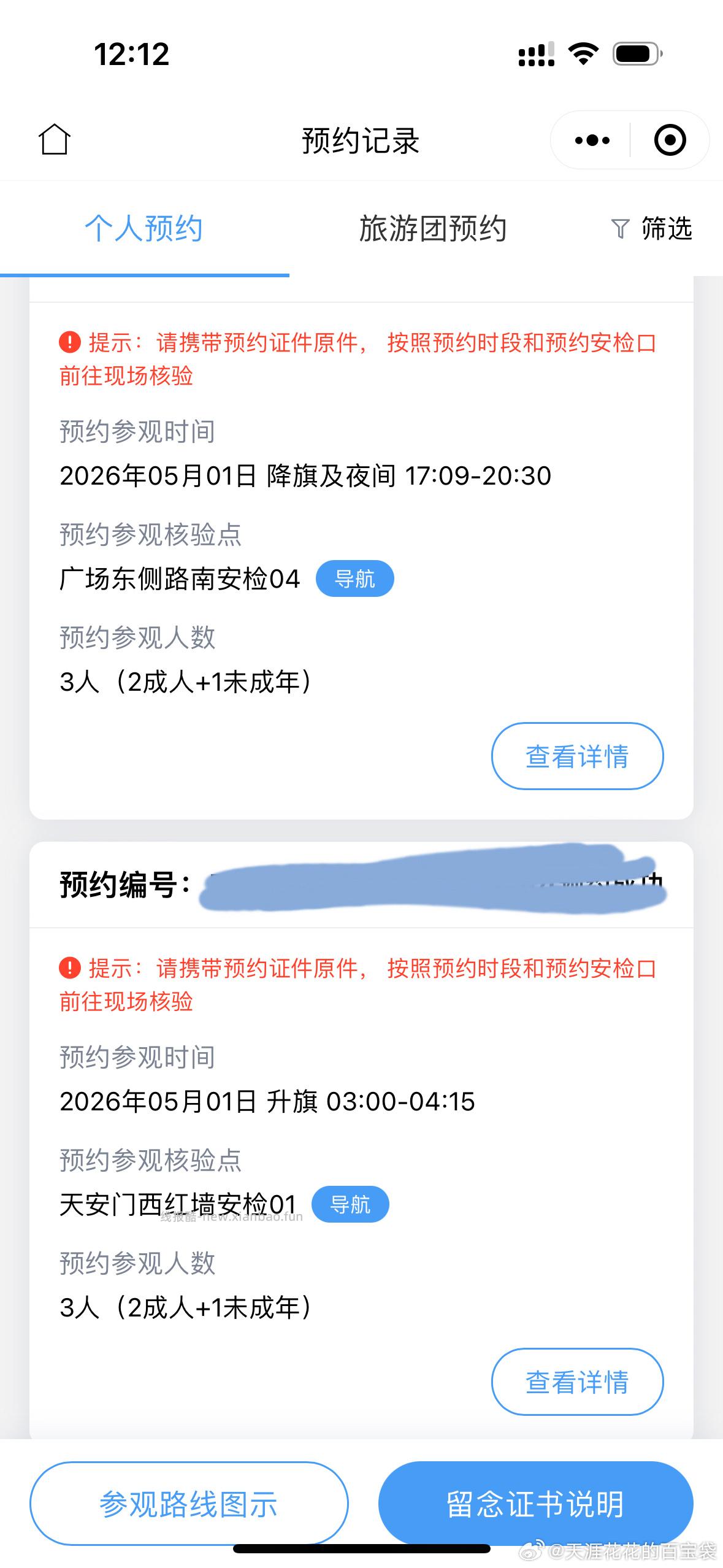
Task: Tap the Wi-Fi icon in the status bar
Action: pos(581,54)
